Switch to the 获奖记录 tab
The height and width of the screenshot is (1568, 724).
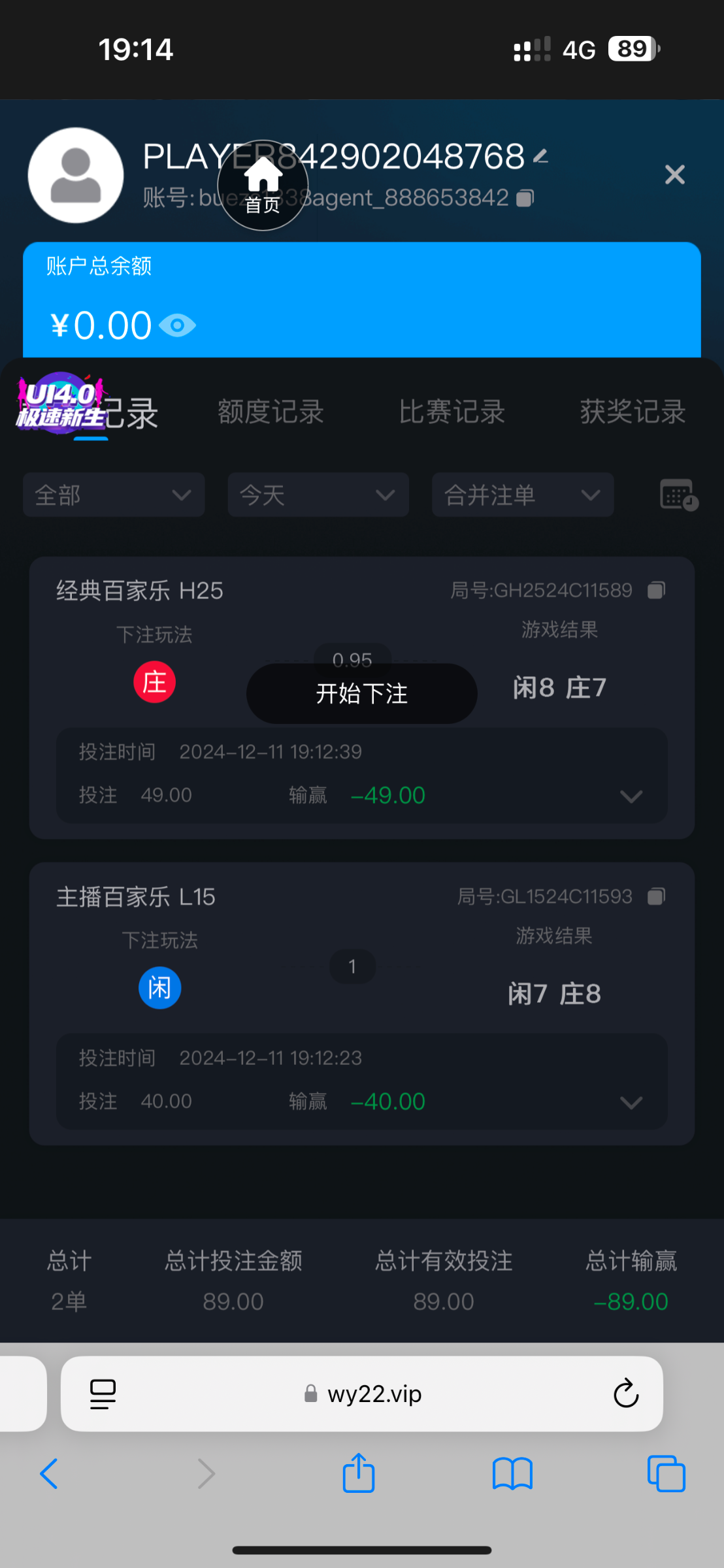pos(633,412)
